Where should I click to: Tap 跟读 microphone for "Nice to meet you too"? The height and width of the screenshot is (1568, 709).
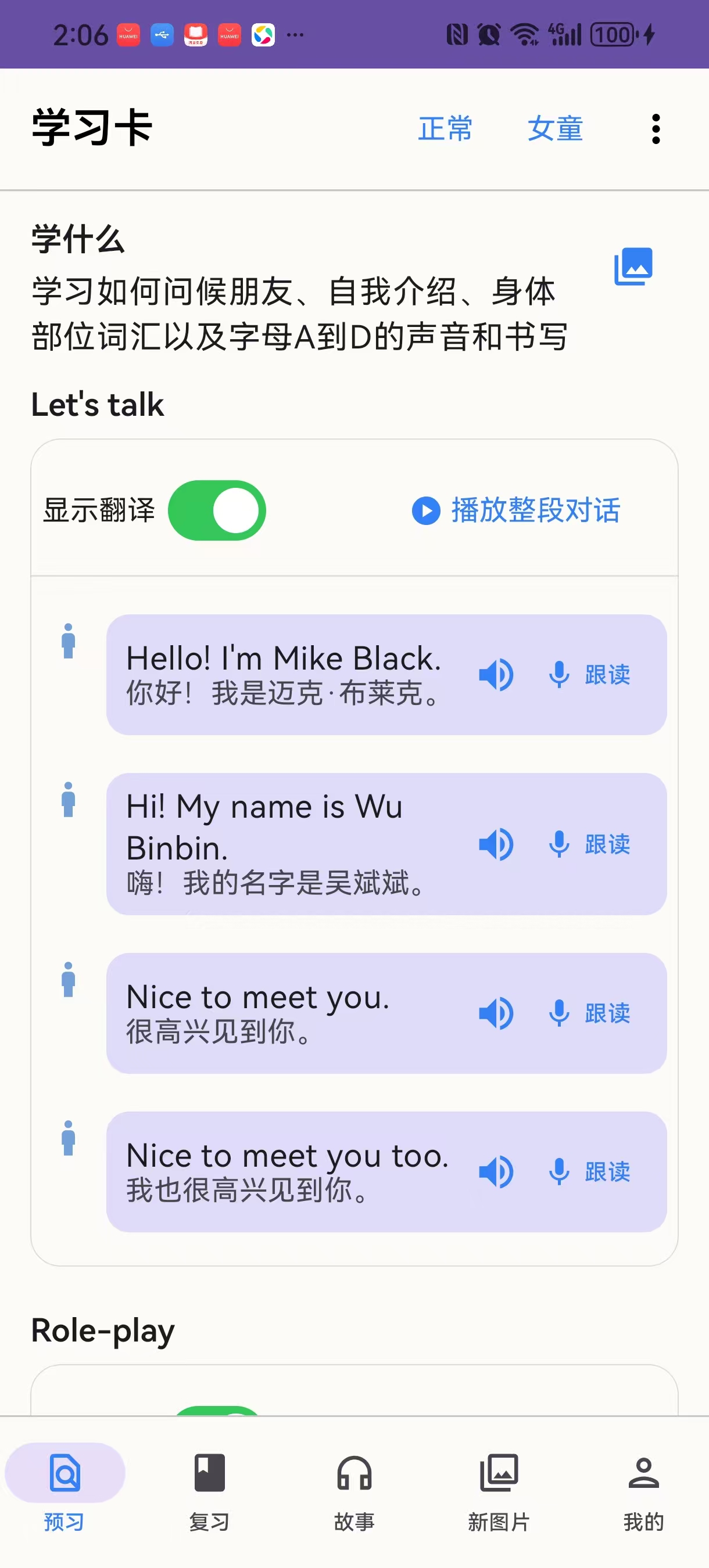pyautogui.click(x=558, y=1172)
